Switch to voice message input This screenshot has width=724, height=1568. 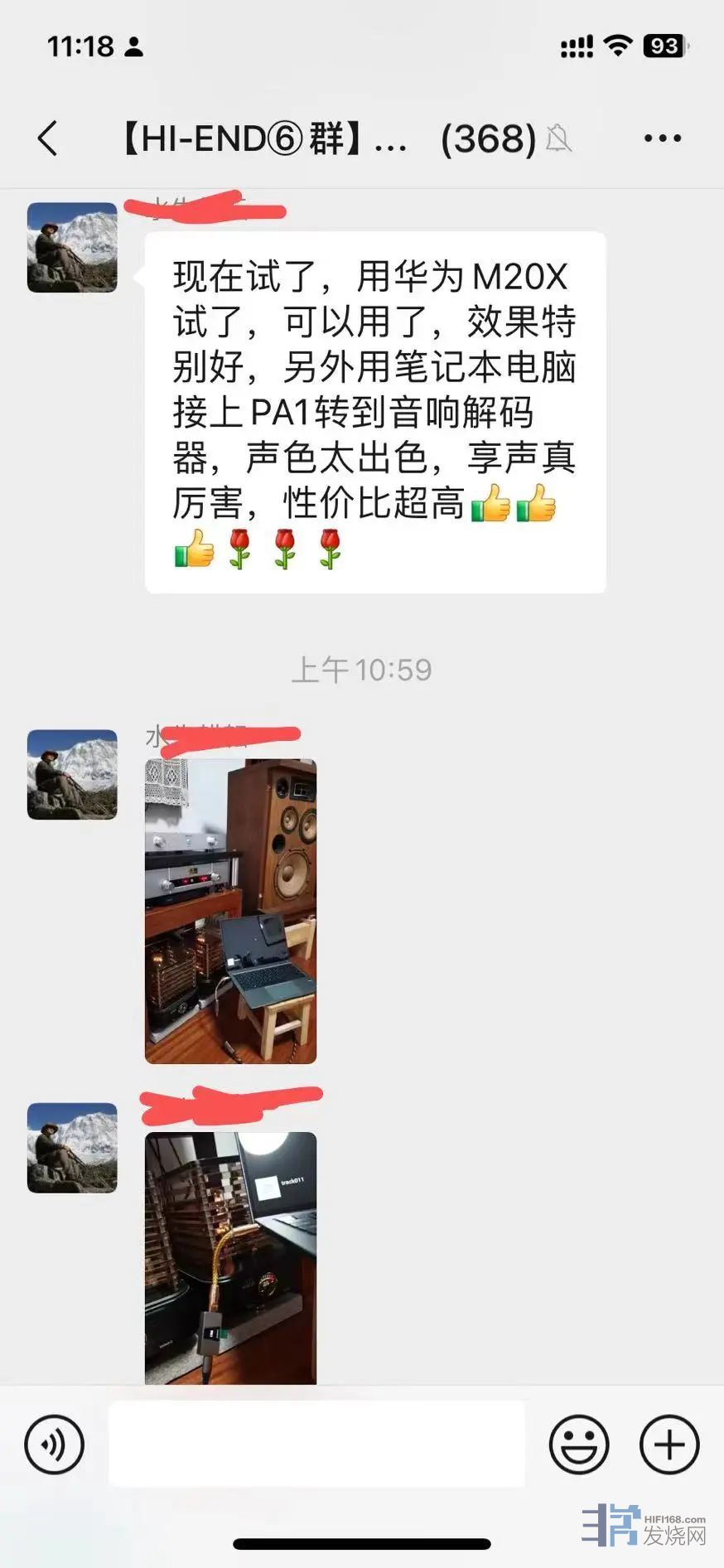55,1445
